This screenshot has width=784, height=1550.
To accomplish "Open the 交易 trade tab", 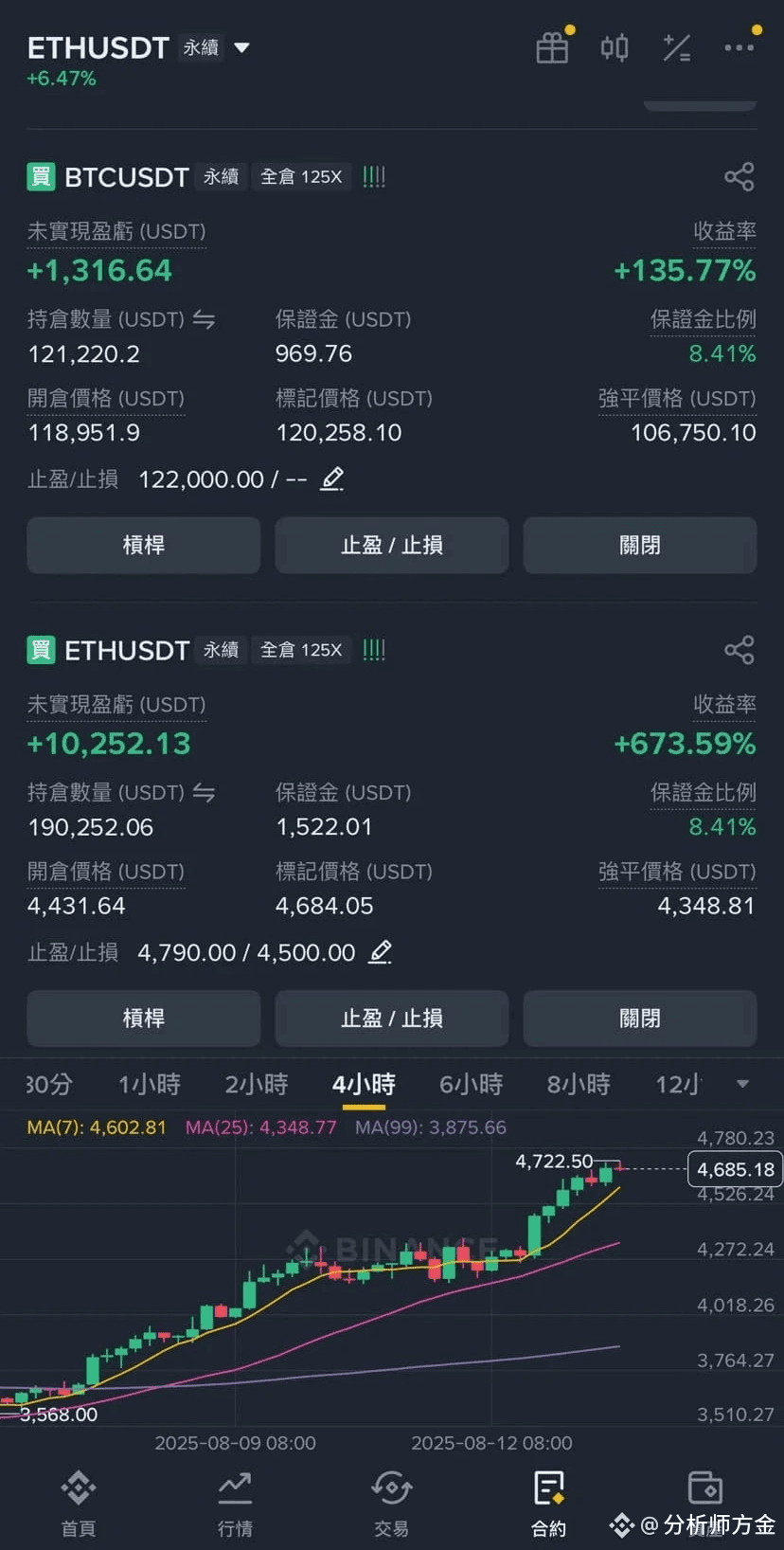I will tap(391, 1504).
